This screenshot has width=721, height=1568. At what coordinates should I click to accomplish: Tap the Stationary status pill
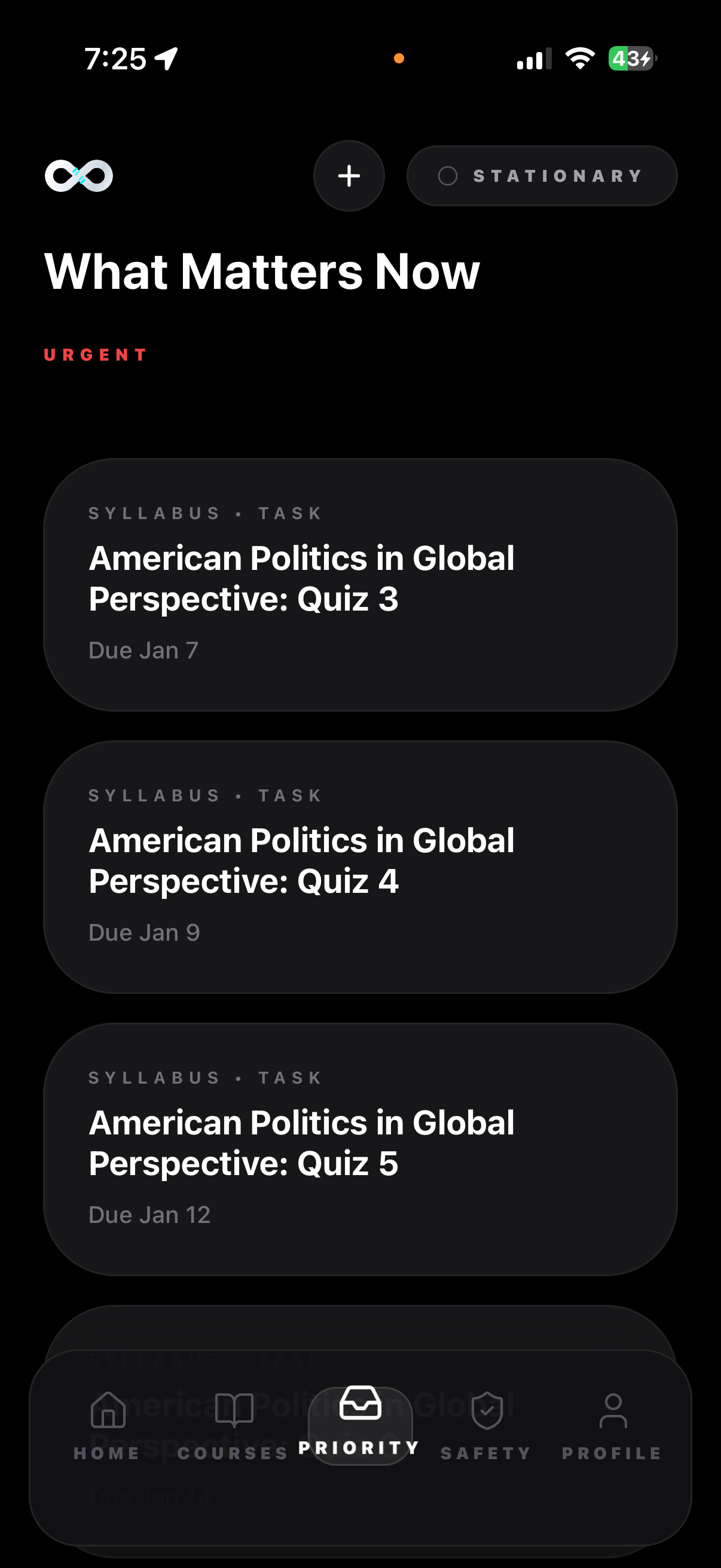542,176
